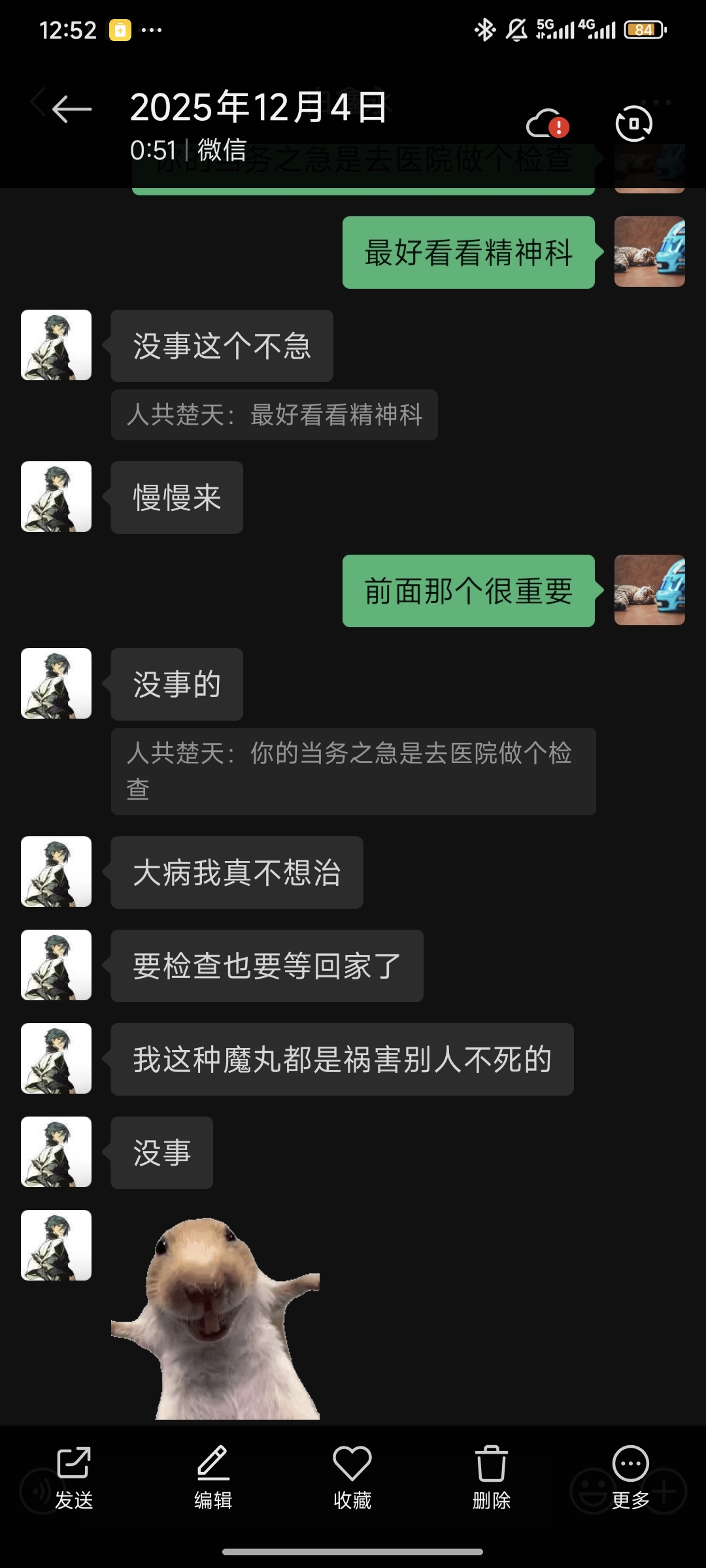Image resolution: width=706 pixels, height=1568 pixels.
Task: Tap the screen-lens recognition icon
Action: coord(633,123)
